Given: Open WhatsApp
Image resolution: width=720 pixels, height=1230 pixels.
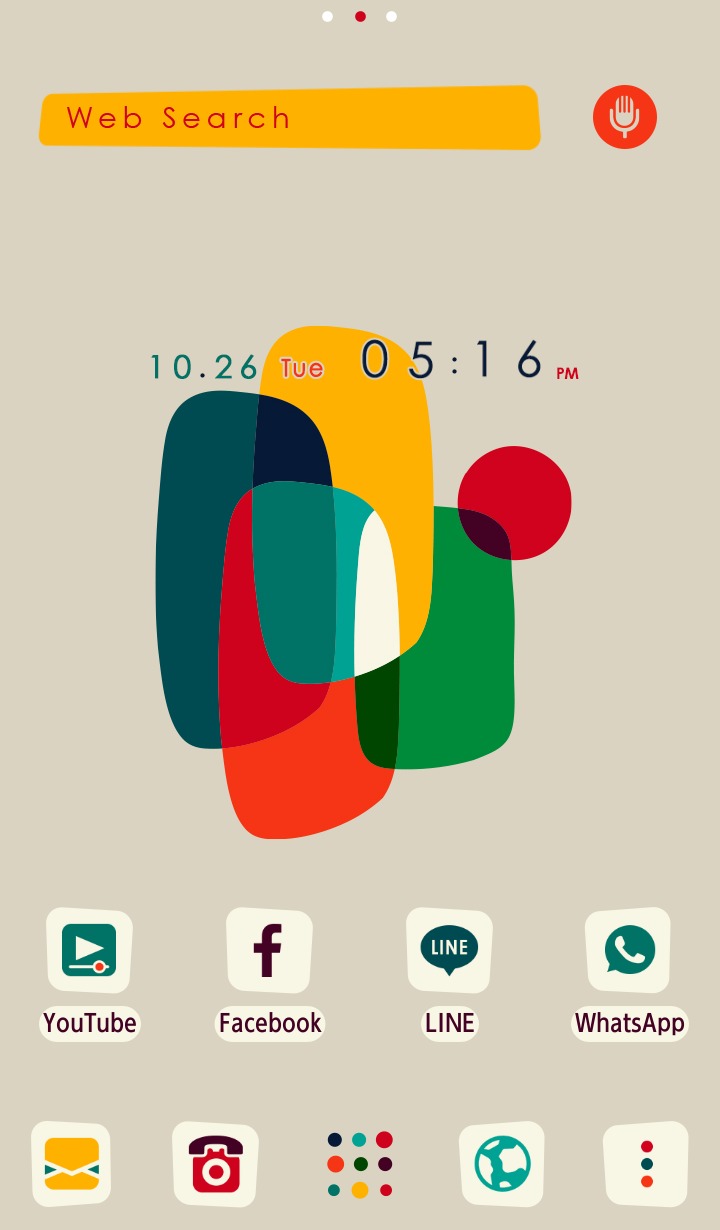Looking at the screenshot, I should click(629, 951).
